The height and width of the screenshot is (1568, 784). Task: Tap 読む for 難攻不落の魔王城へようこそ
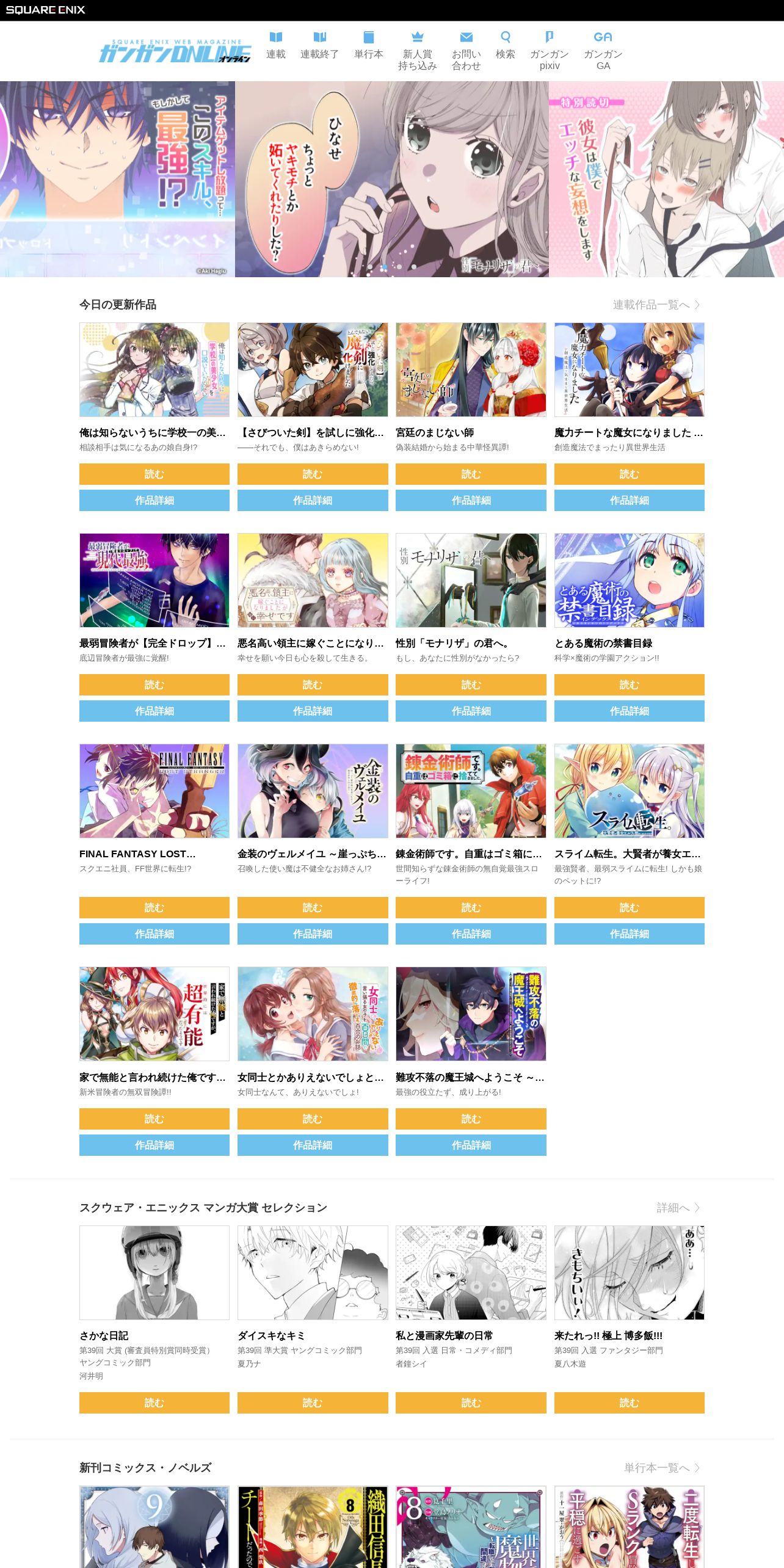(471, 1119)
